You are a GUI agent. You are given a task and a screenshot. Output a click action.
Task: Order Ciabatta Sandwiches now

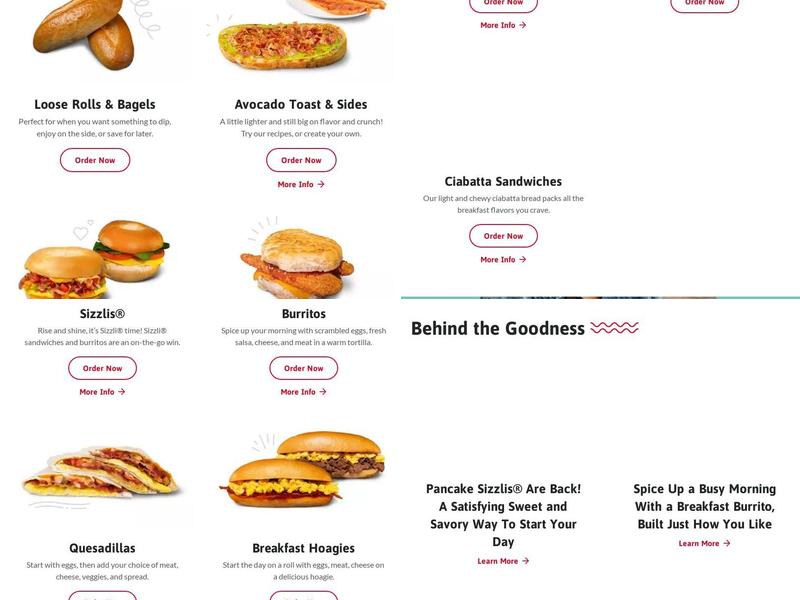(503, 236)
